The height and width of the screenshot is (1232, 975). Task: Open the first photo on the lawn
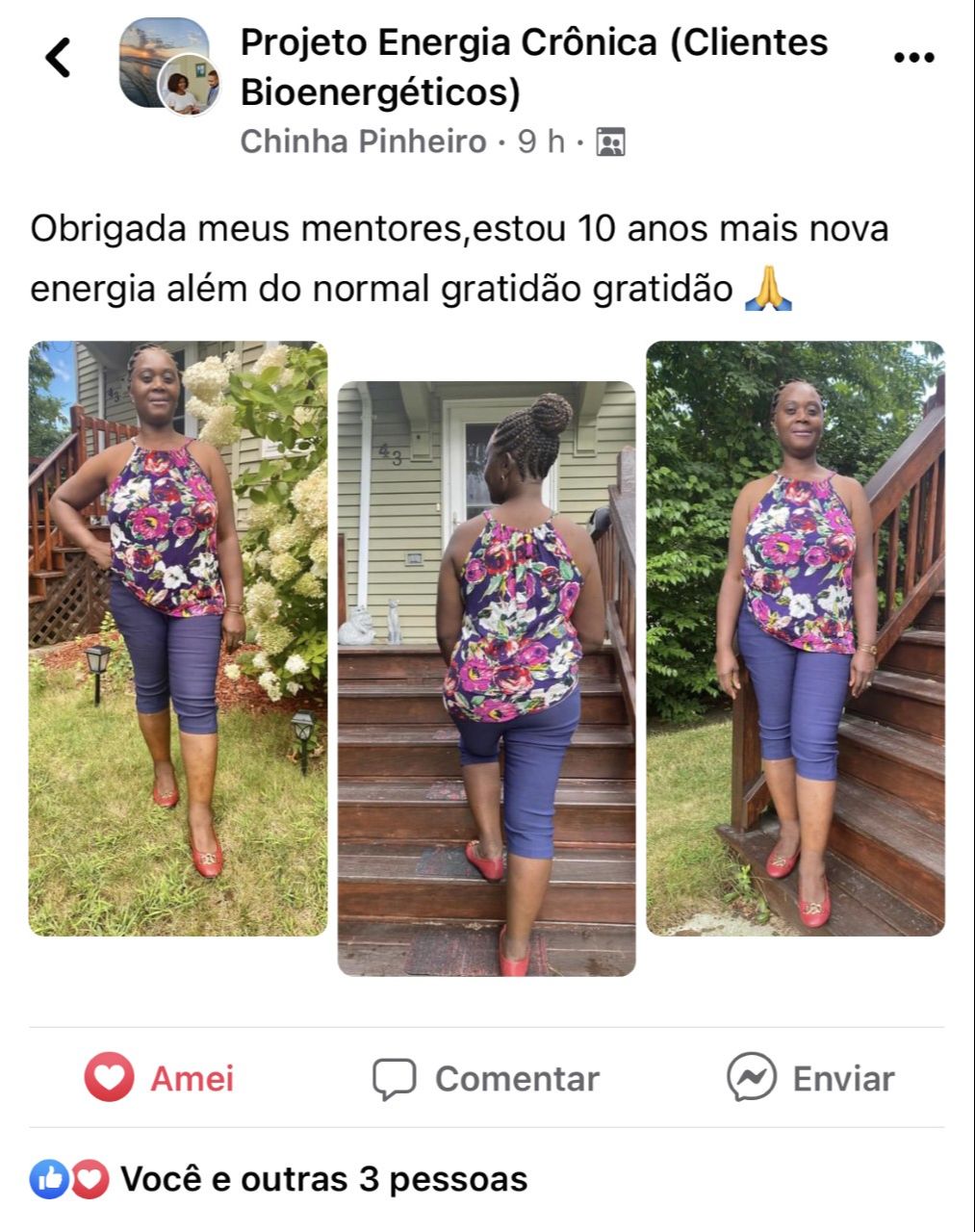click(178, 638)
